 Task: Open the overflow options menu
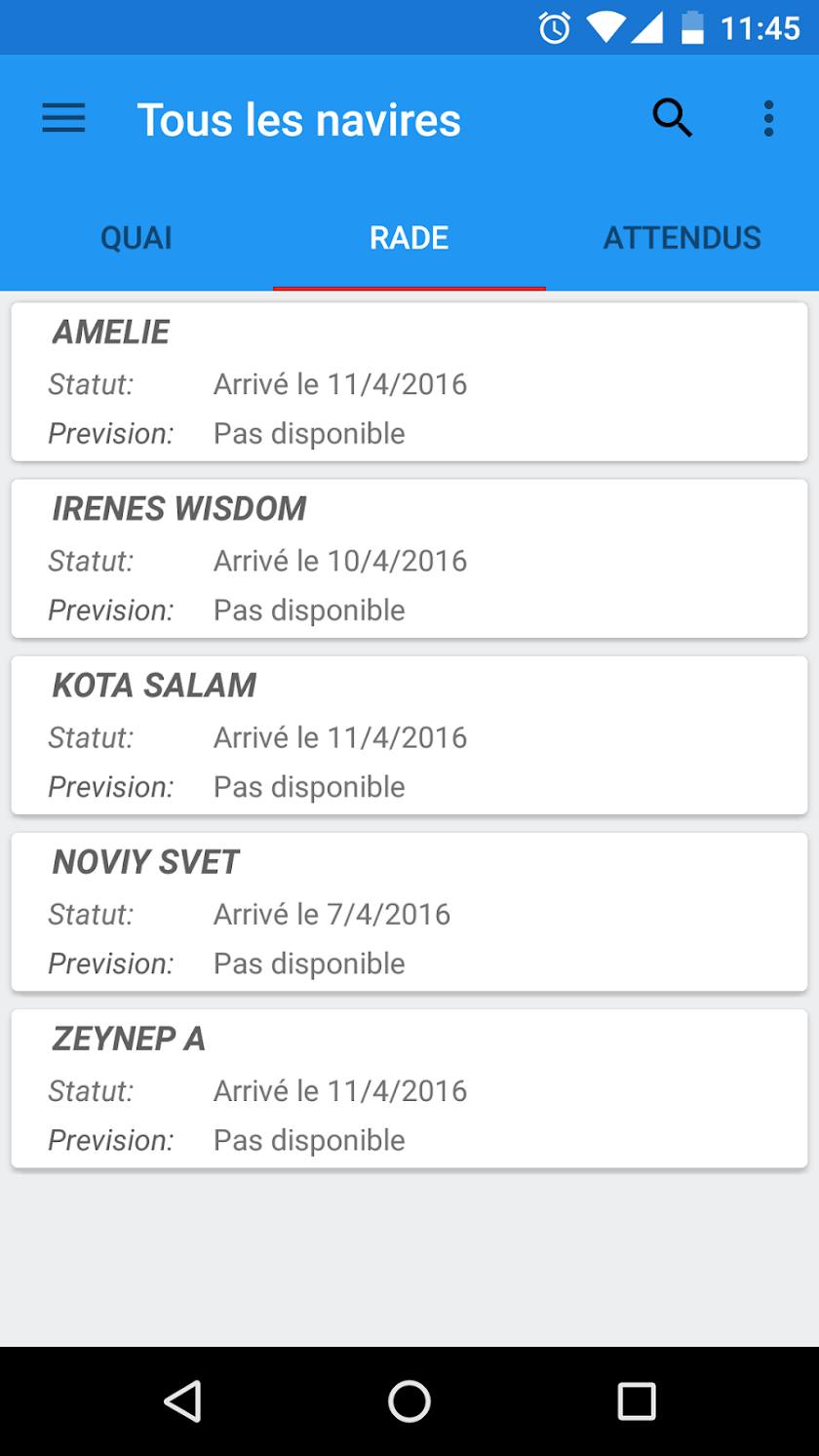pos(768,119)
